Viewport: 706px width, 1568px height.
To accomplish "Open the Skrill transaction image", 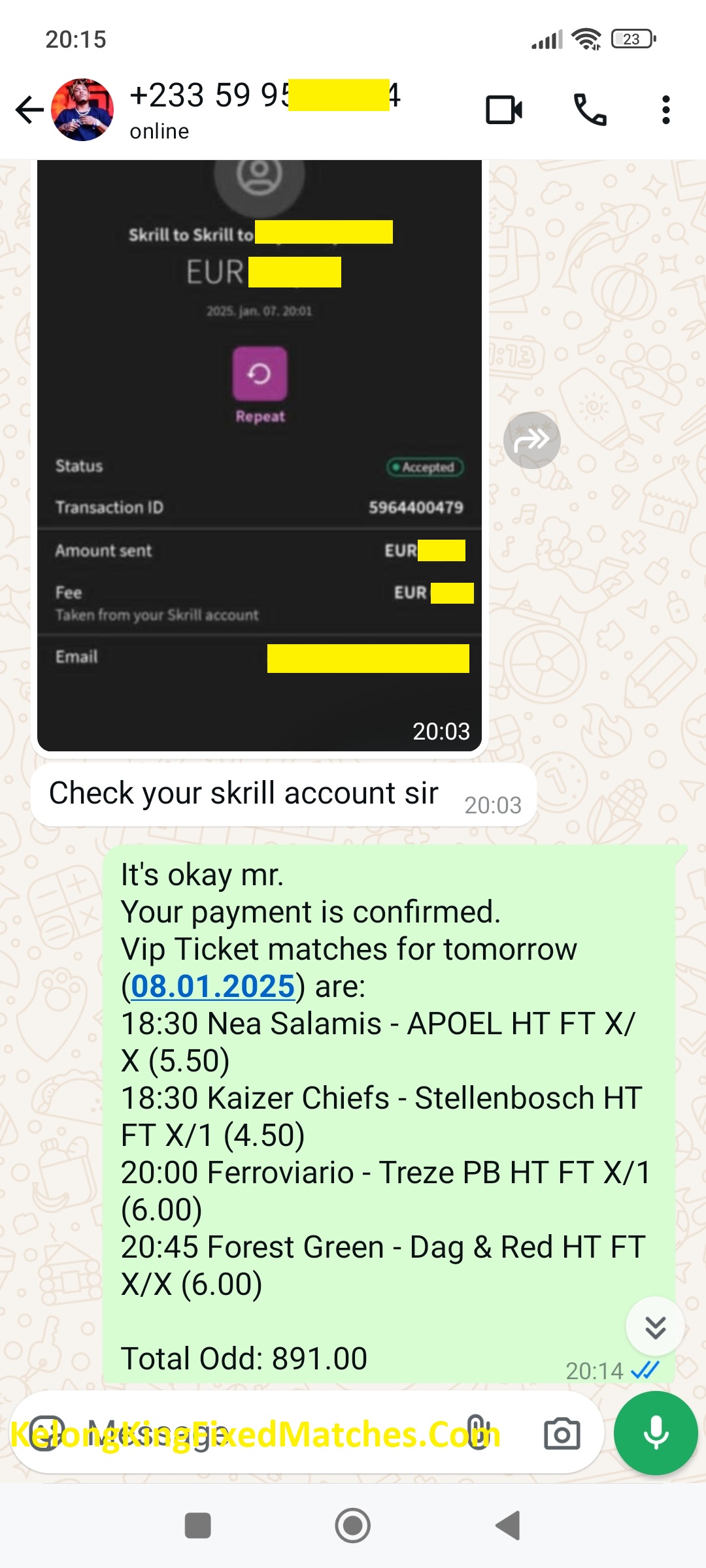I will [260, 457].
